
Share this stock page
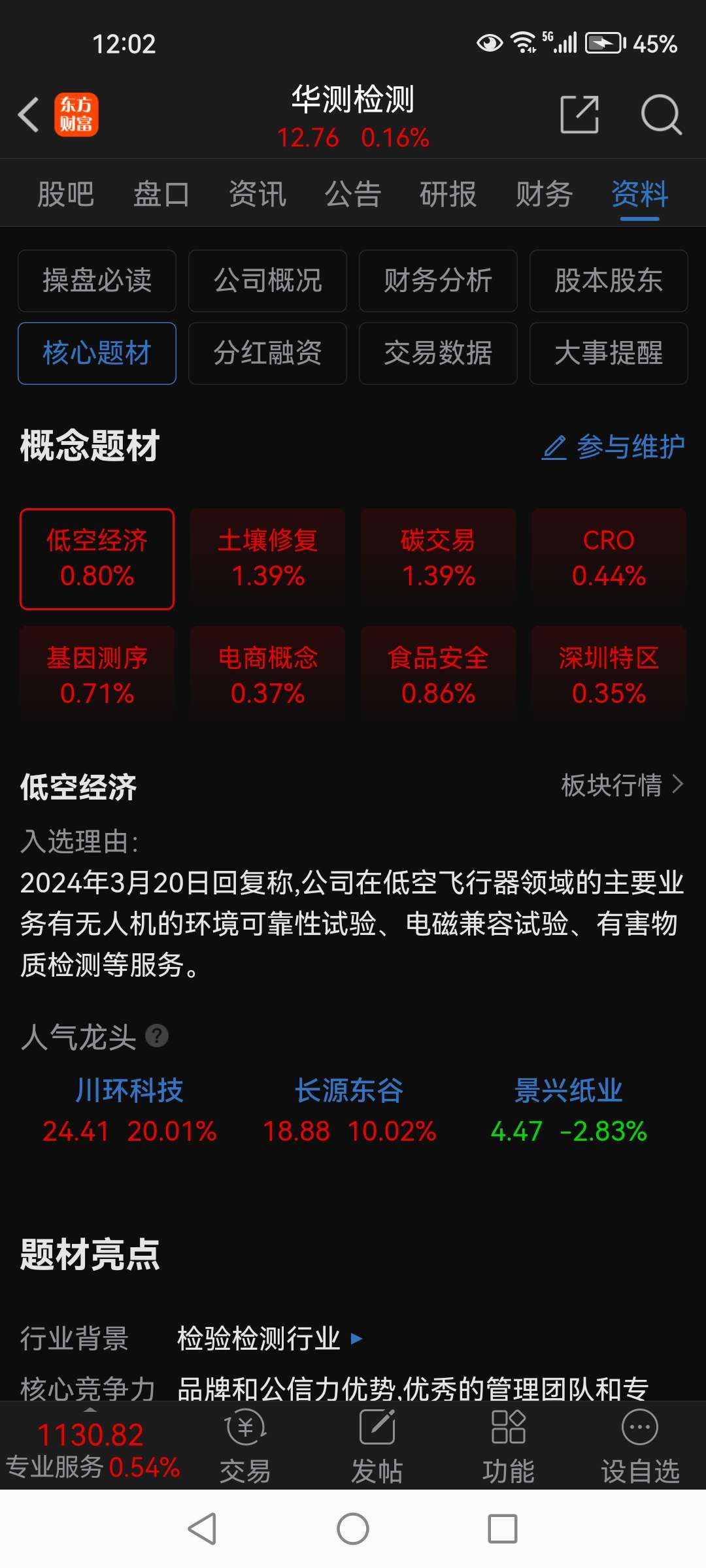[x=580, y=114]
